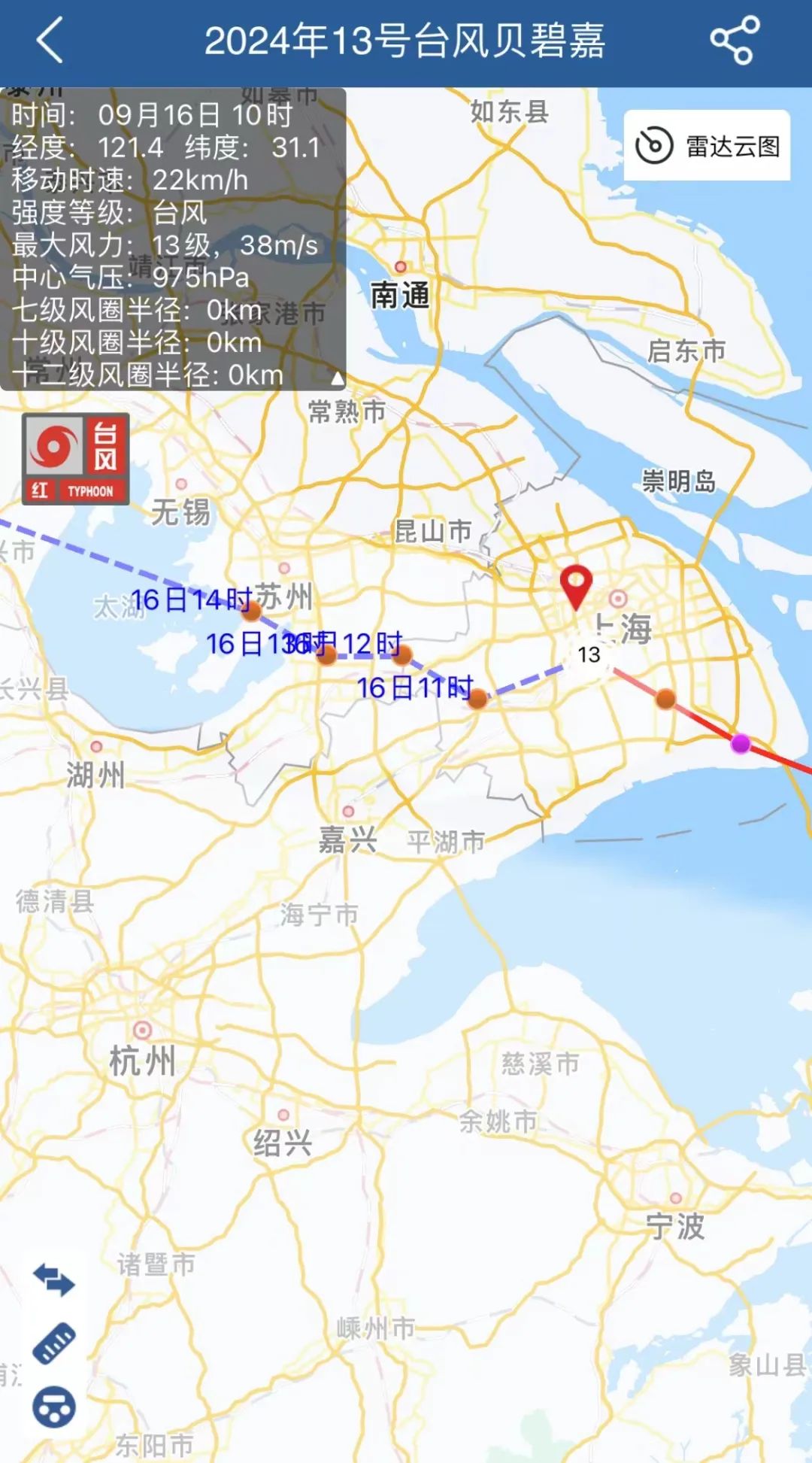812x1463 pixels.
Task: Open the red typhoon warning badge
Action: pos(75,459)
